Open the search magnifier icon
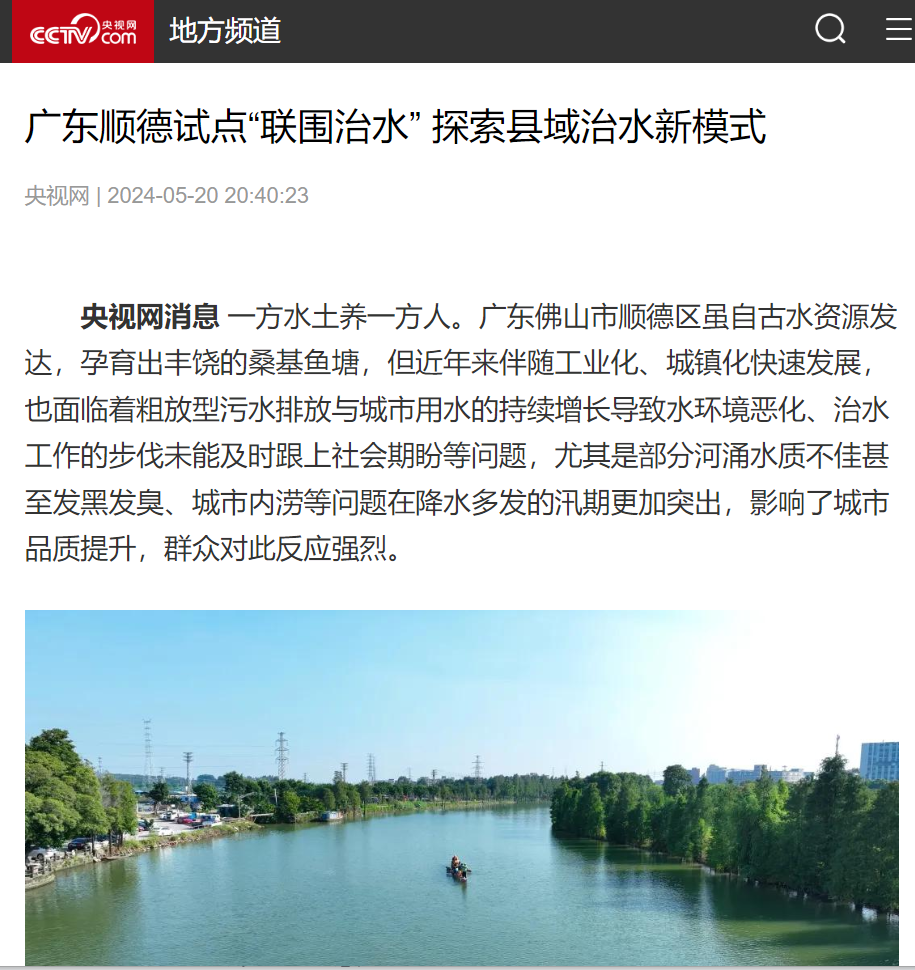915x970 pixels. 830,30
